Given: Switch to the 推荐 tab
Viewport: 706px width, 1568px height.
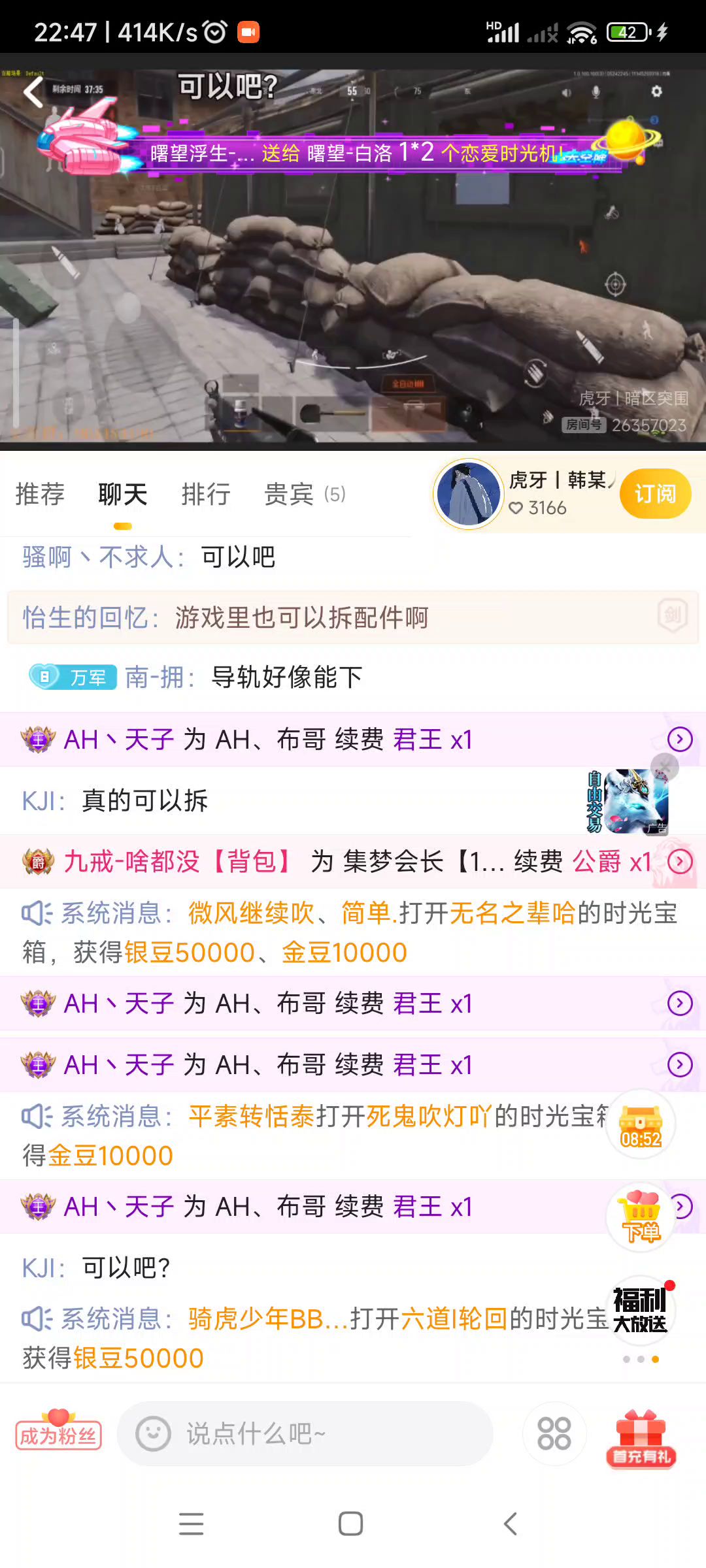Looking at the screenshot, I should 40,494.
